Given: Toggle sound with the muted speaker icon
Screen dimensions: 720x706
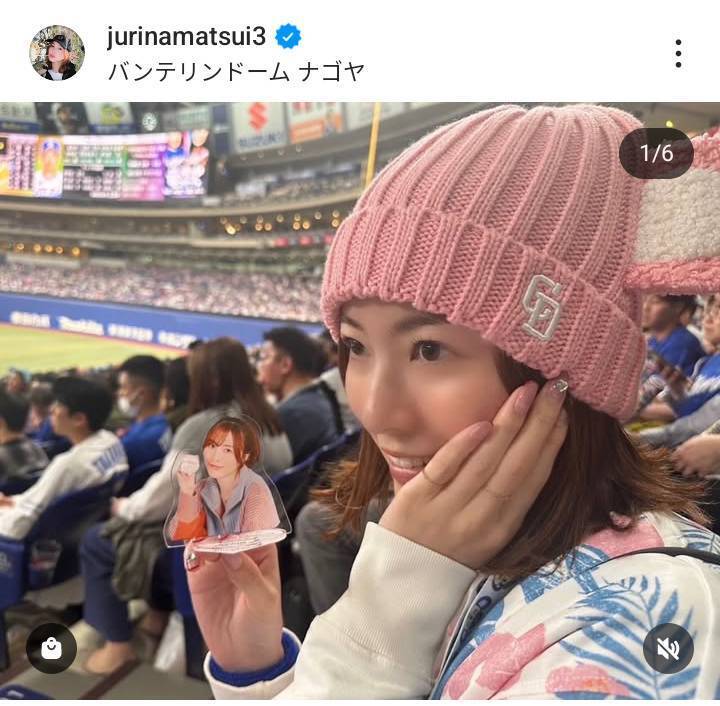Looking at the screenshot, I should coord(668,648).
